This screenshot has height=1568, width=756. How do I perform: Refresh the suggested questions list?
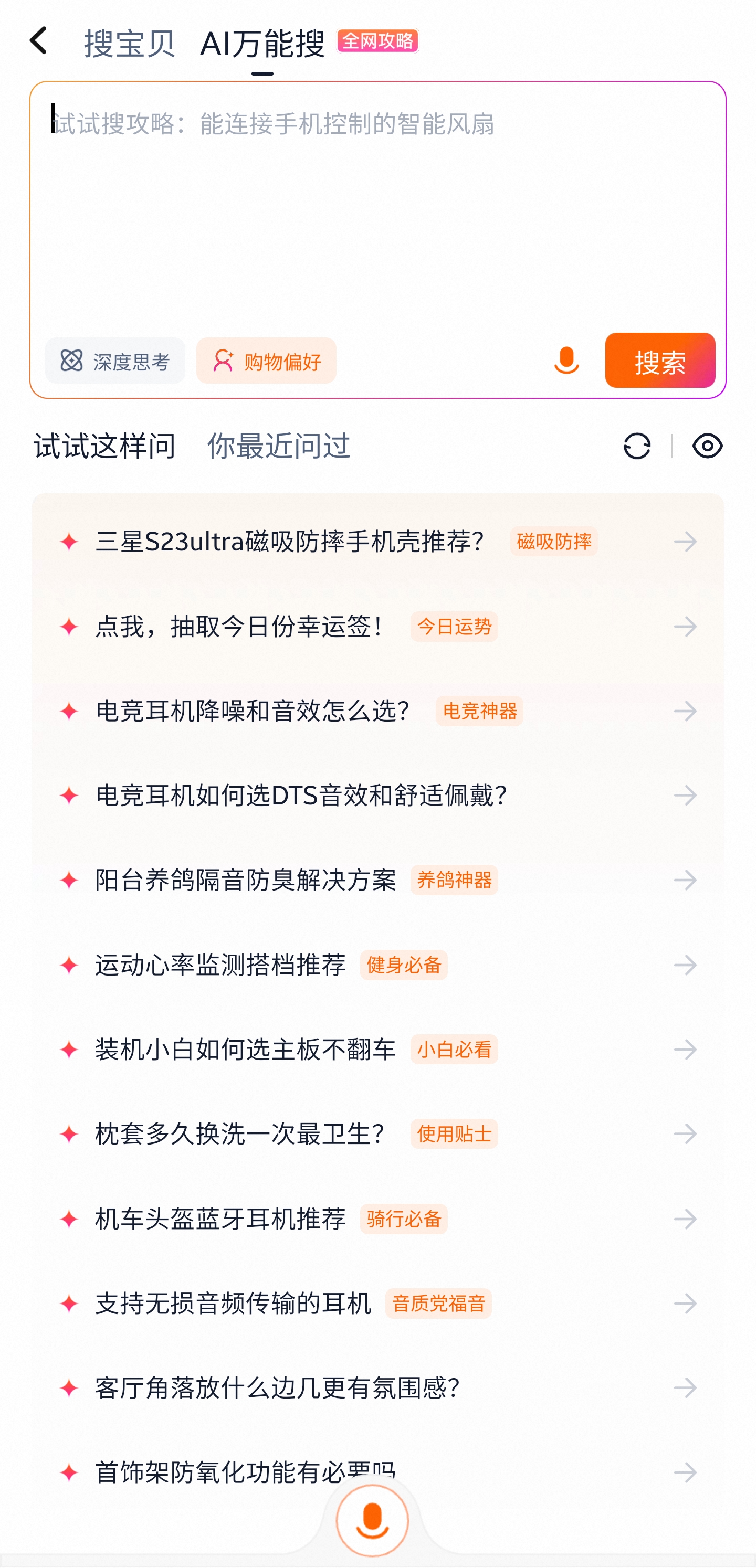[637, 446]
